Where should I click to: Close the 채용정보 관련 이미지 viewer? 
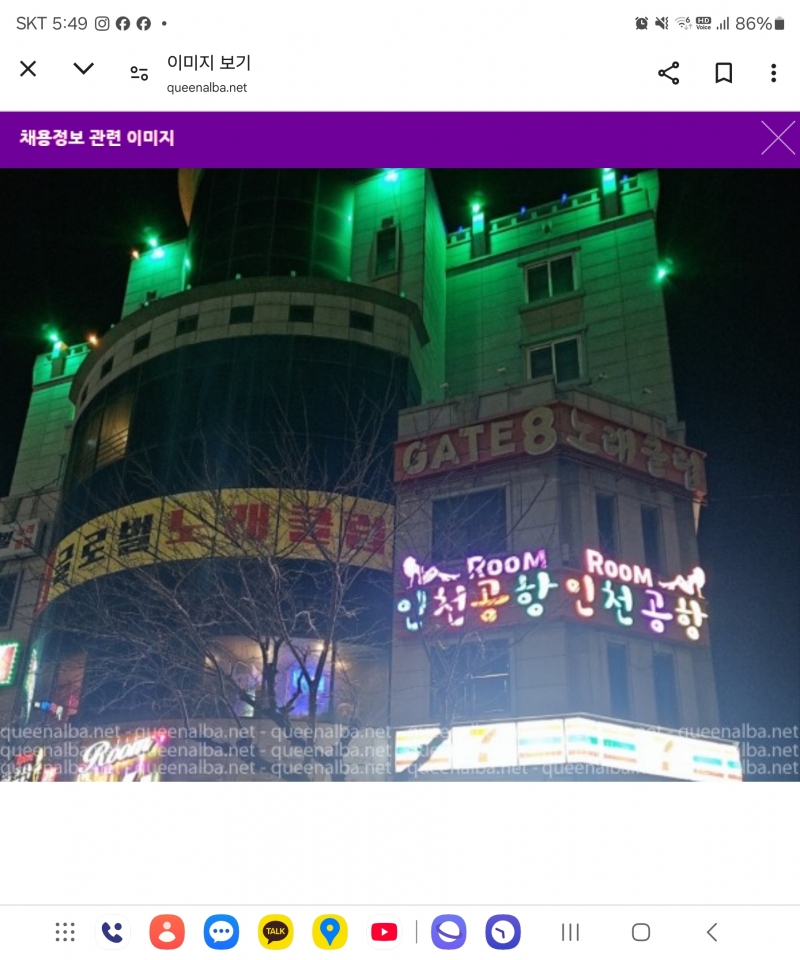(x=777, y=138)
